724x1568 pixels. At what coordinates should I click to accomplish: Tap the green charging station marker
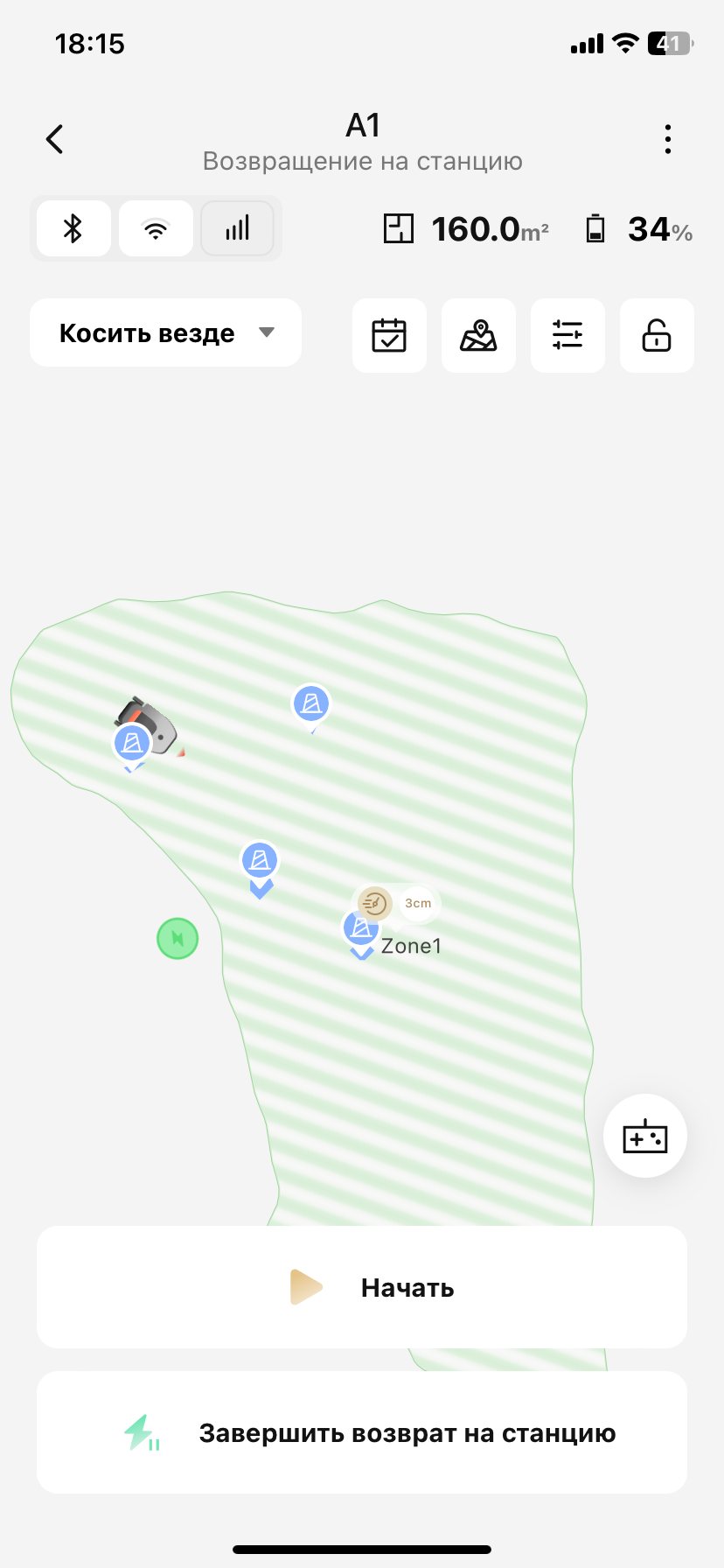(178, 939)
